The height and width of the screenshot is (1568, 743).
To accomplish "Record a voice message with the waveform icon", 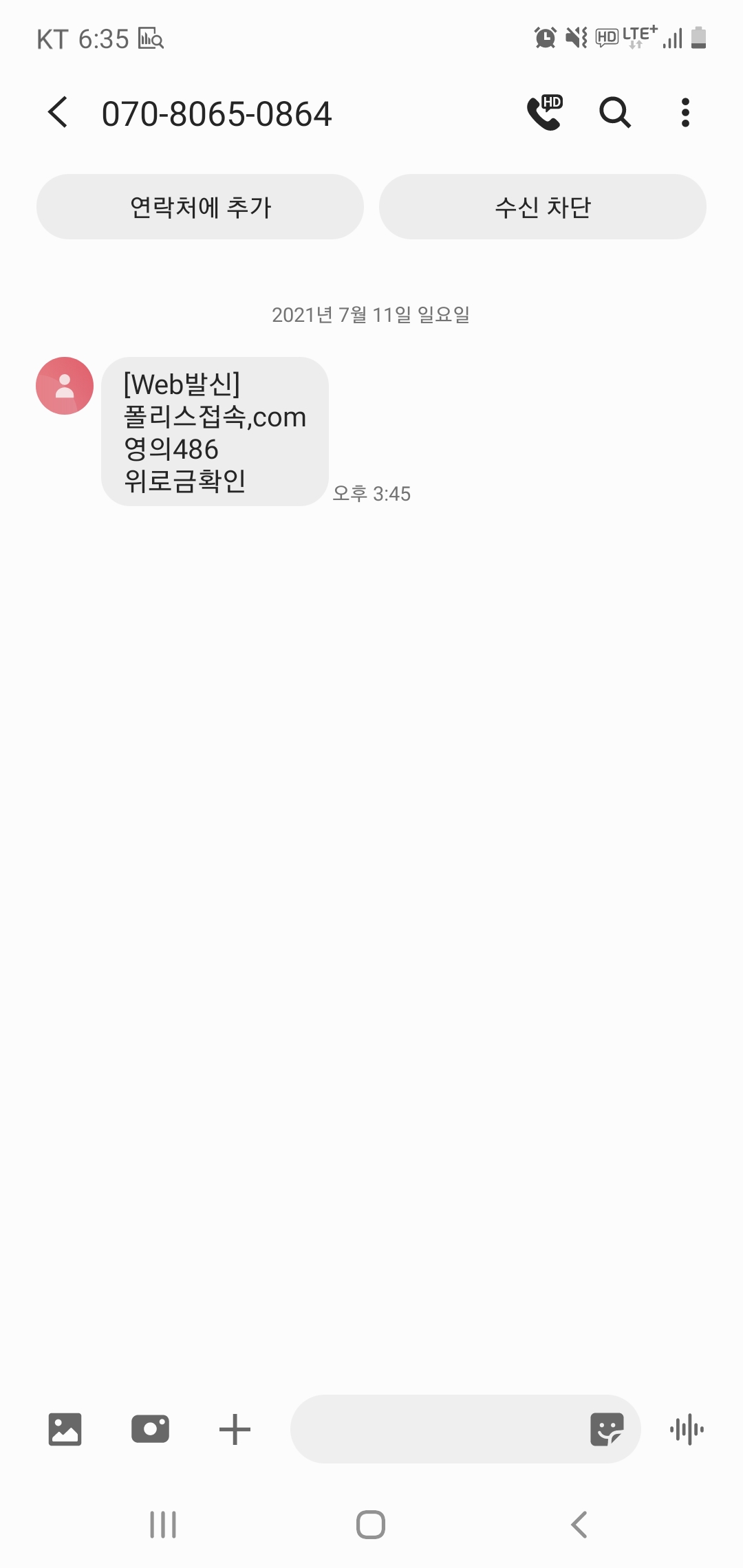I will 687,1430.
